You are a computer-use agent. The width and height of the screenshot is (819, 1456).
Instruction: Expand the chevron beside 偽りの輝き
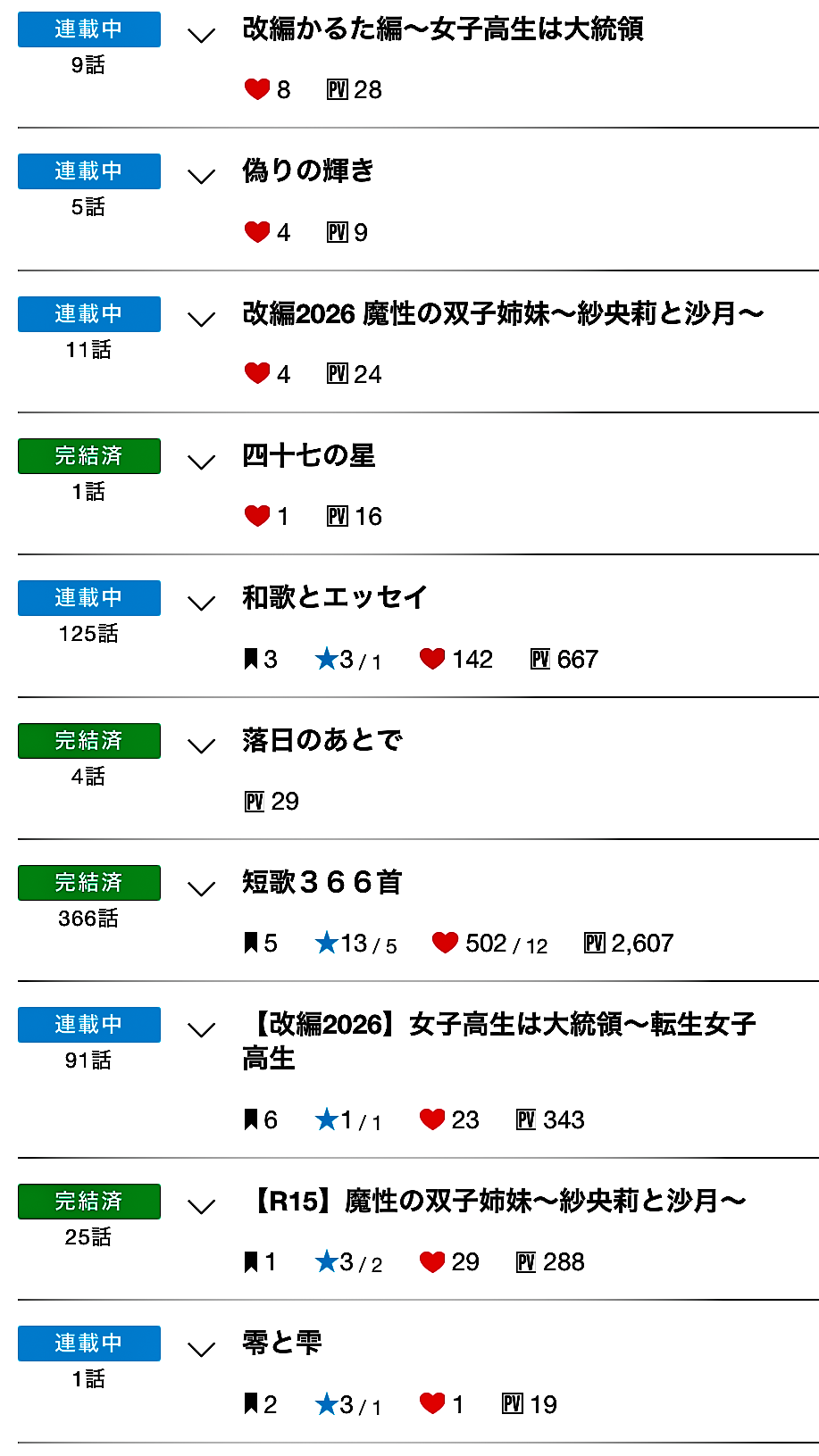coord(202,177)
